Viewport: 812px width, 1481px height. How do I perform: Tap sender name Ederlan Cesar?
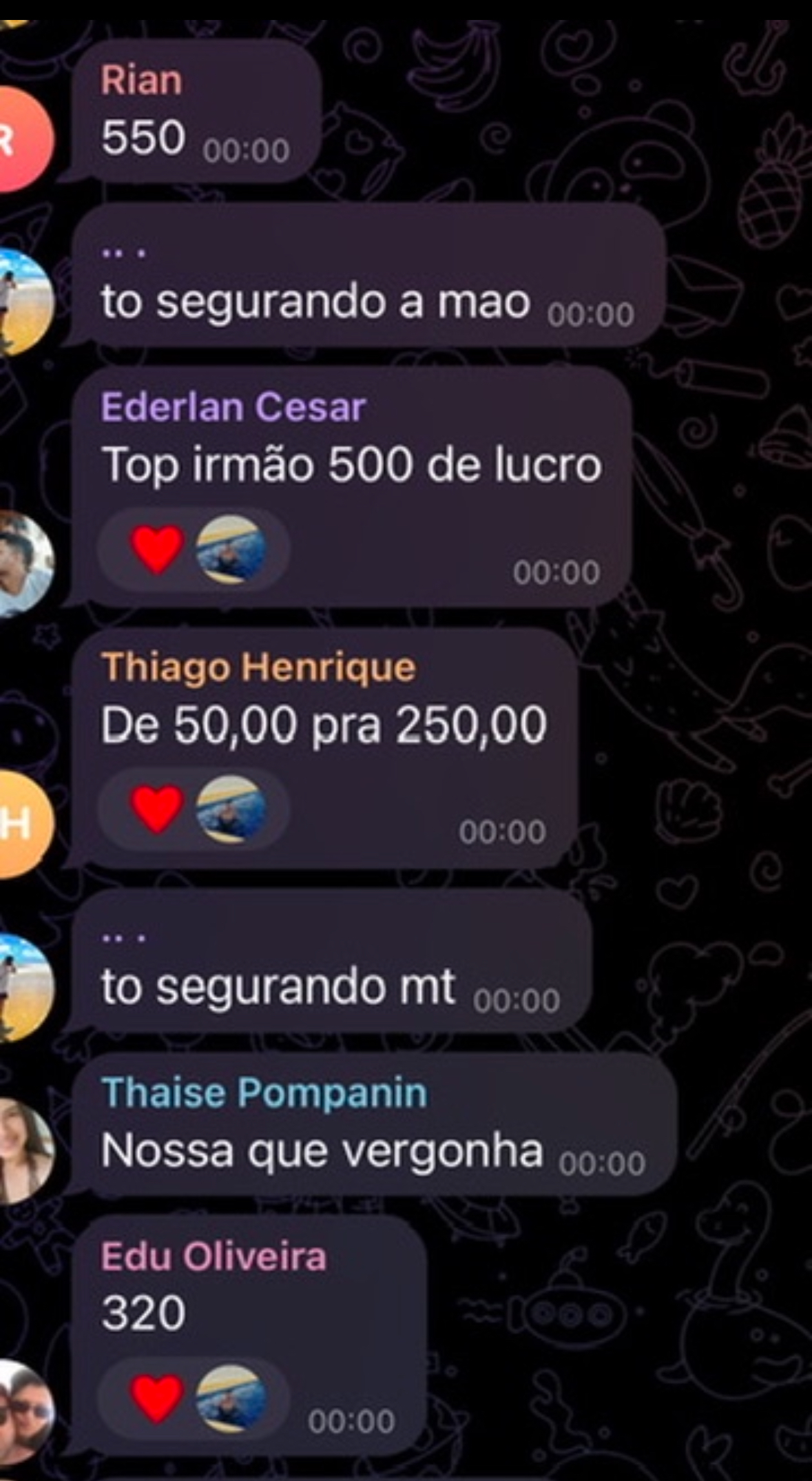point(233,407)
